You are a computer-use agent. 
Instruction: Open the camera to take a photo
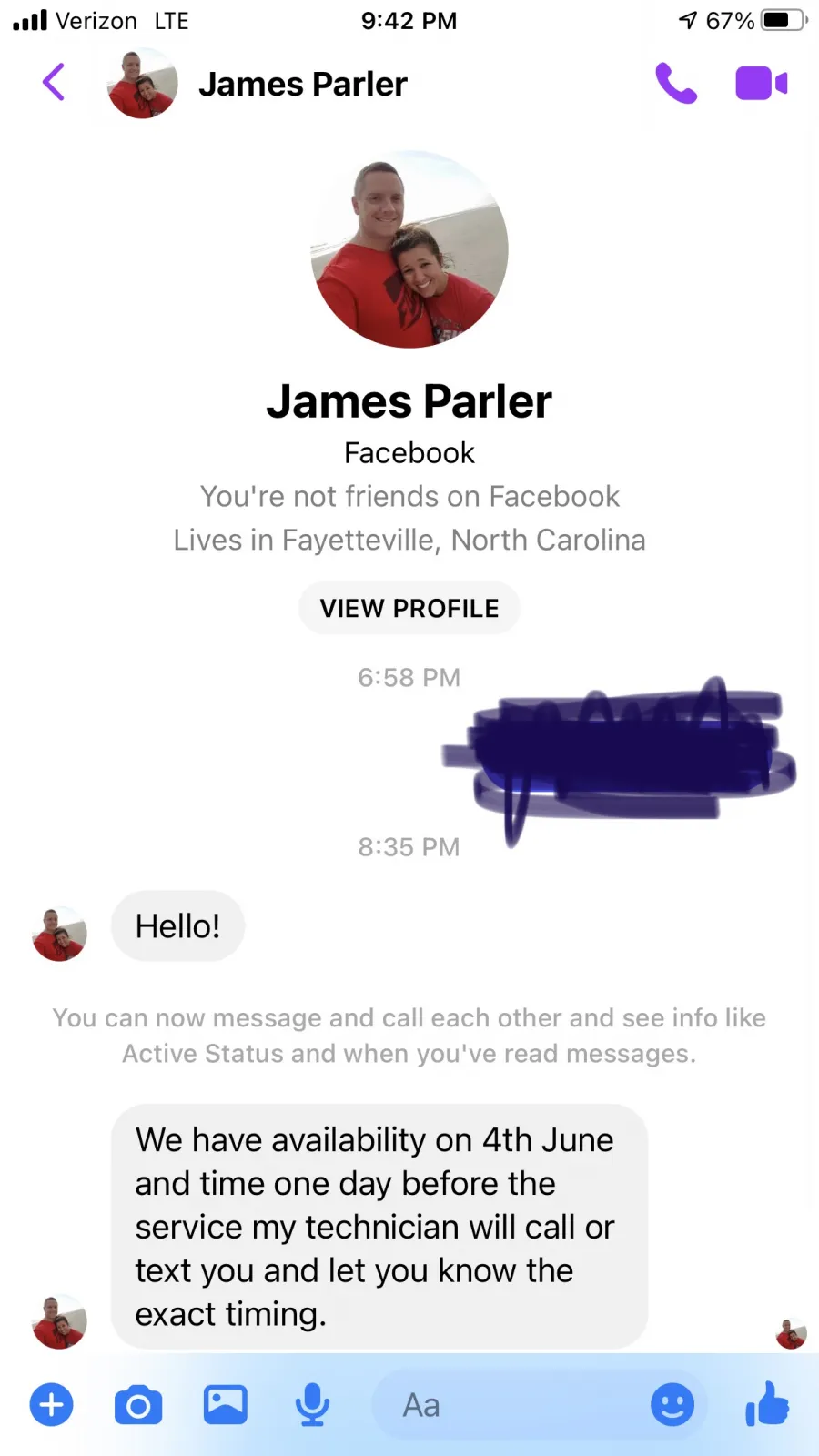pyautogui.click(x=138, y=1405)
